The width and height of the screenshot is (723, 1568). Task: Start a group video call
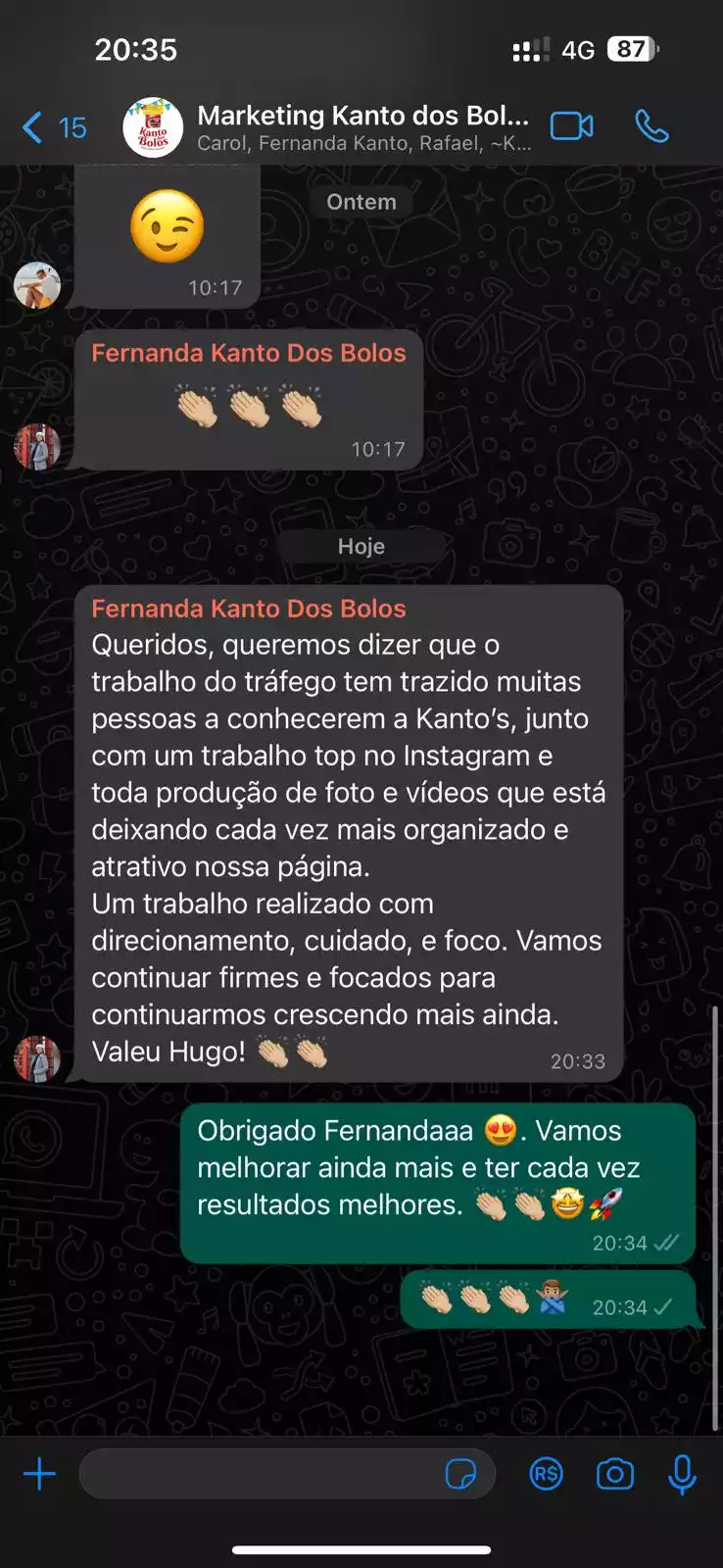(x=572, y=126)
